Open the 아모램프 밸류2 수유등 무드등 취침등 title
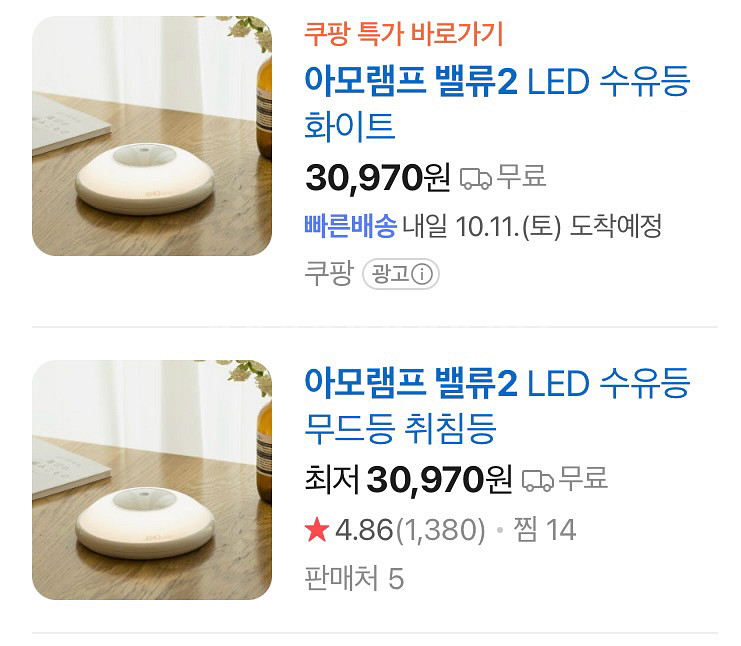This screenshot has width=741, height=646. (497, 405)
